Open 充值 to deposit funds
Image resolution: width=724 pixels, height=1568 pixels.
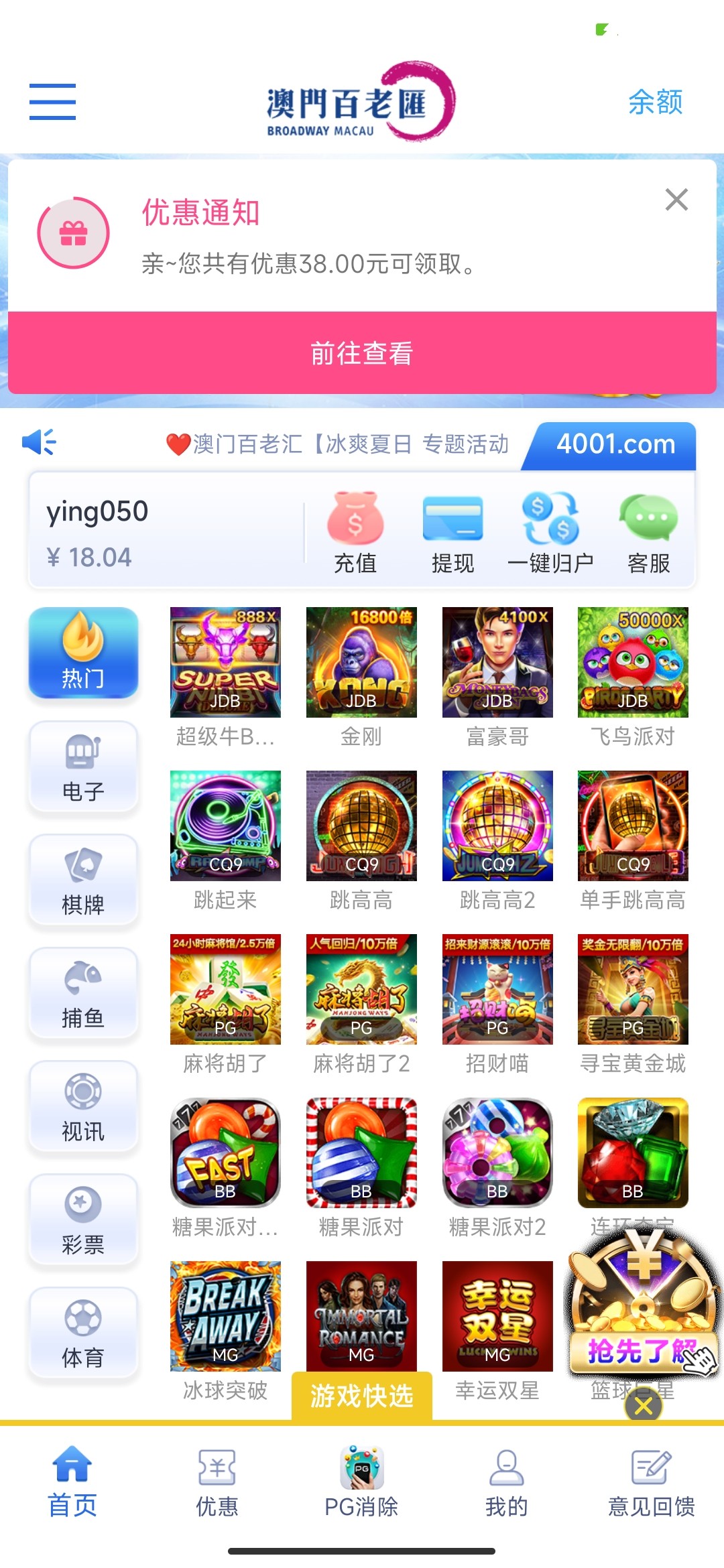[x=355, y=533]
